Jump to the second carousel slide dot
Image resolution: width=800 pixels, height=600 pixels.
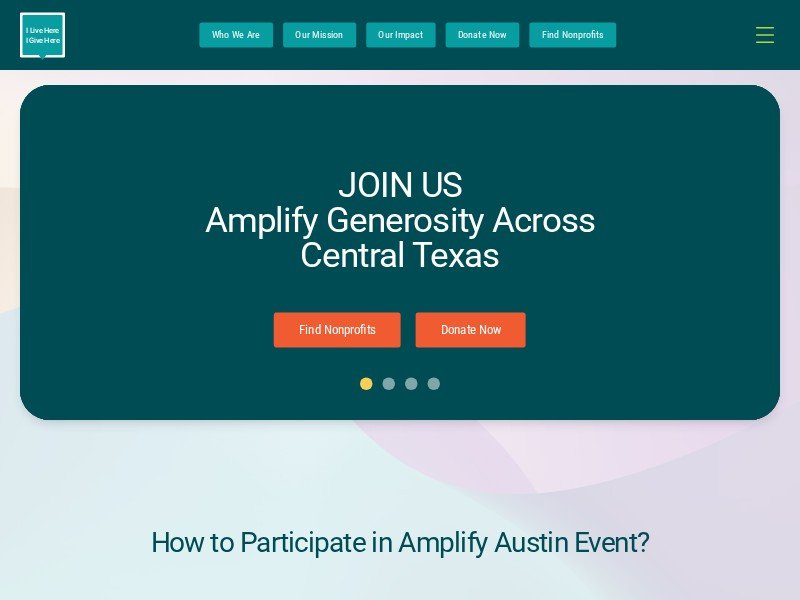tap(389, 384)
